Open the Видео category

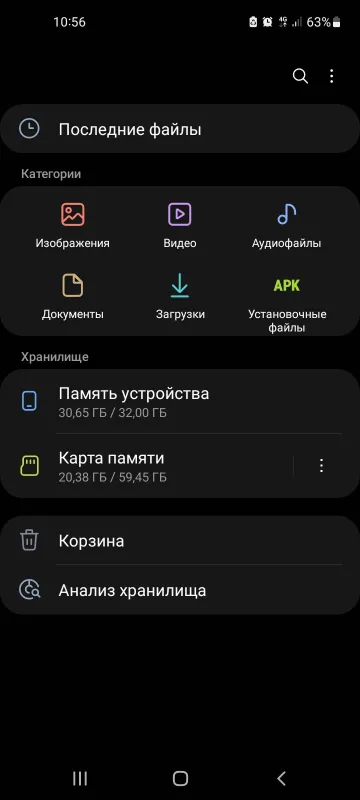[179, 225]
